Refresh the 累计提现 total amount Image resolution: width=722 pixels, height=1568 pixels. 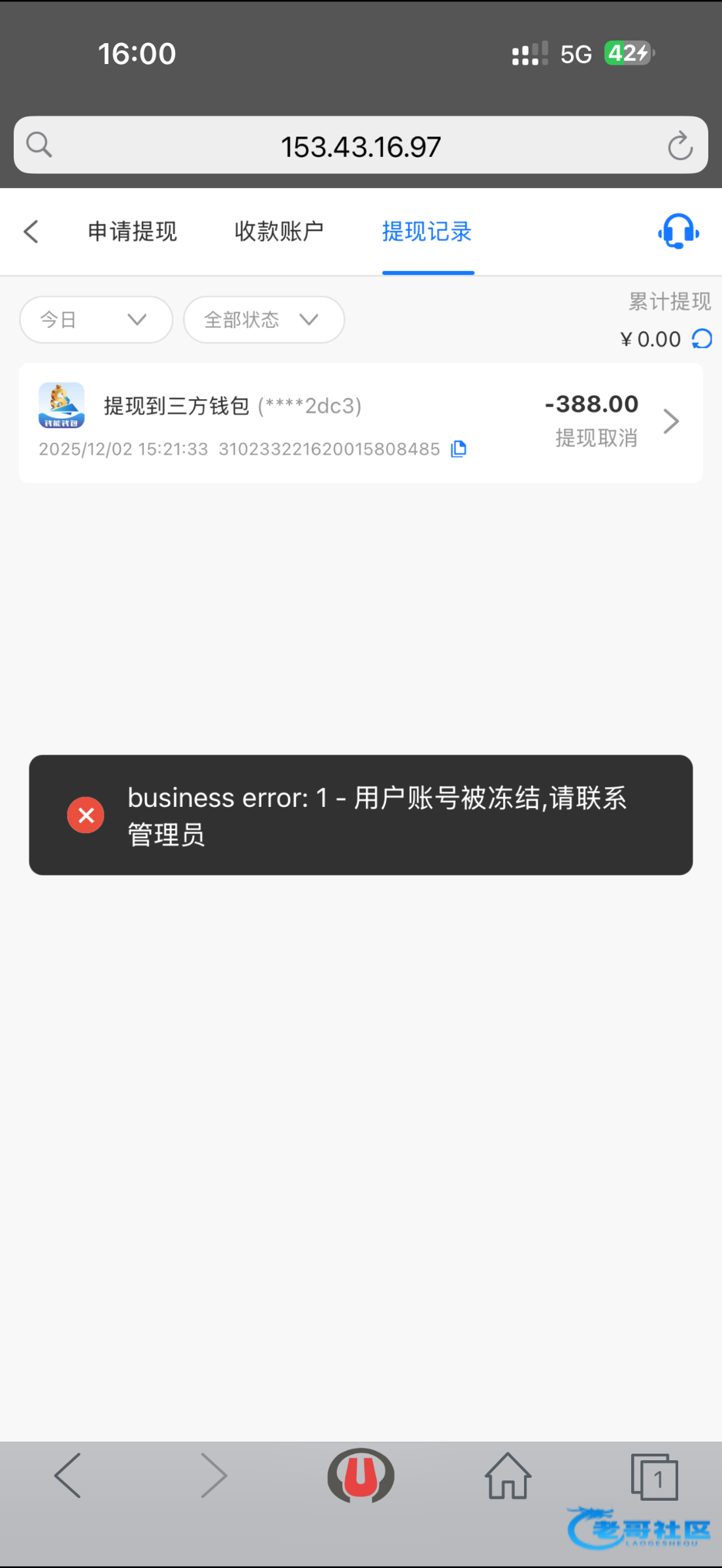702,338
